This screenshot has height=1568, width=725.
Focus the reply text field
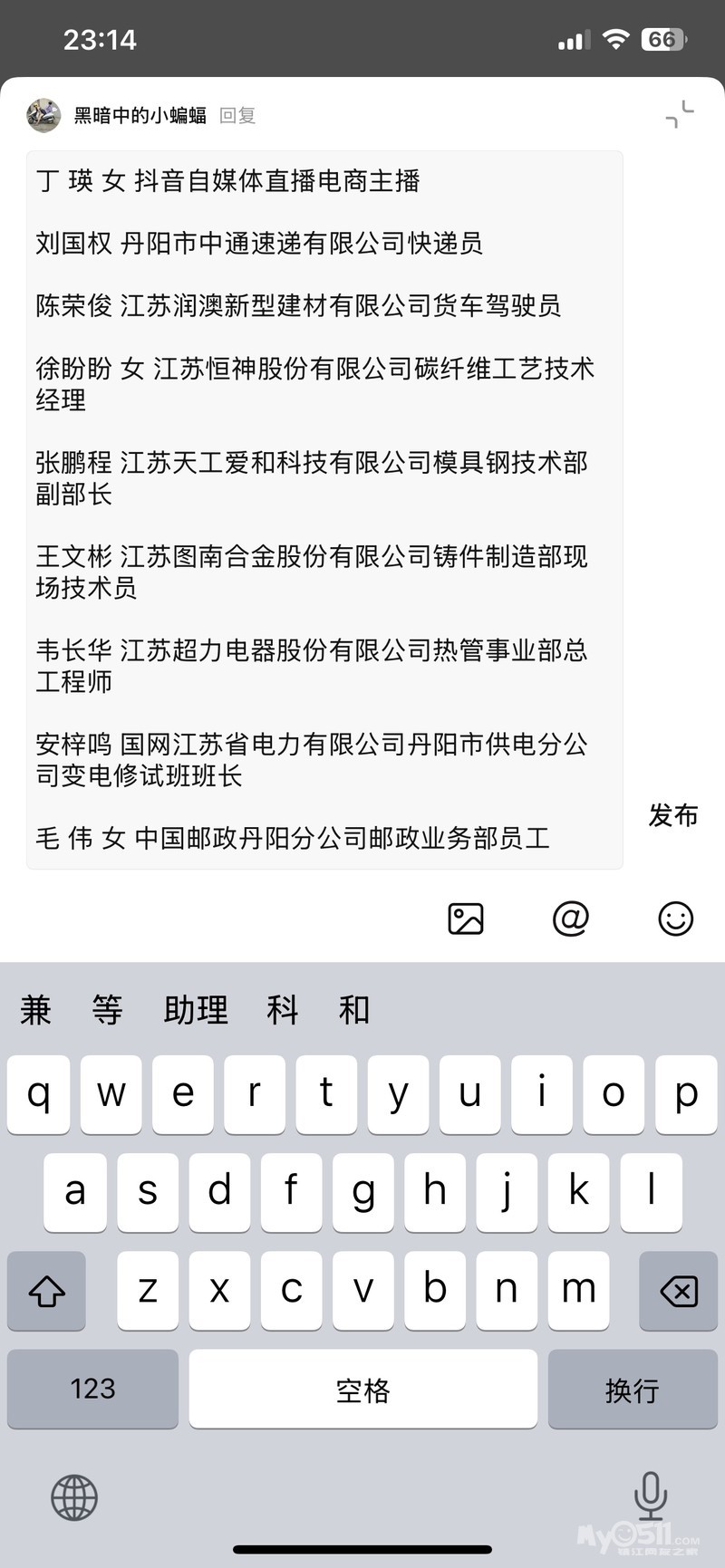point(324,509)
